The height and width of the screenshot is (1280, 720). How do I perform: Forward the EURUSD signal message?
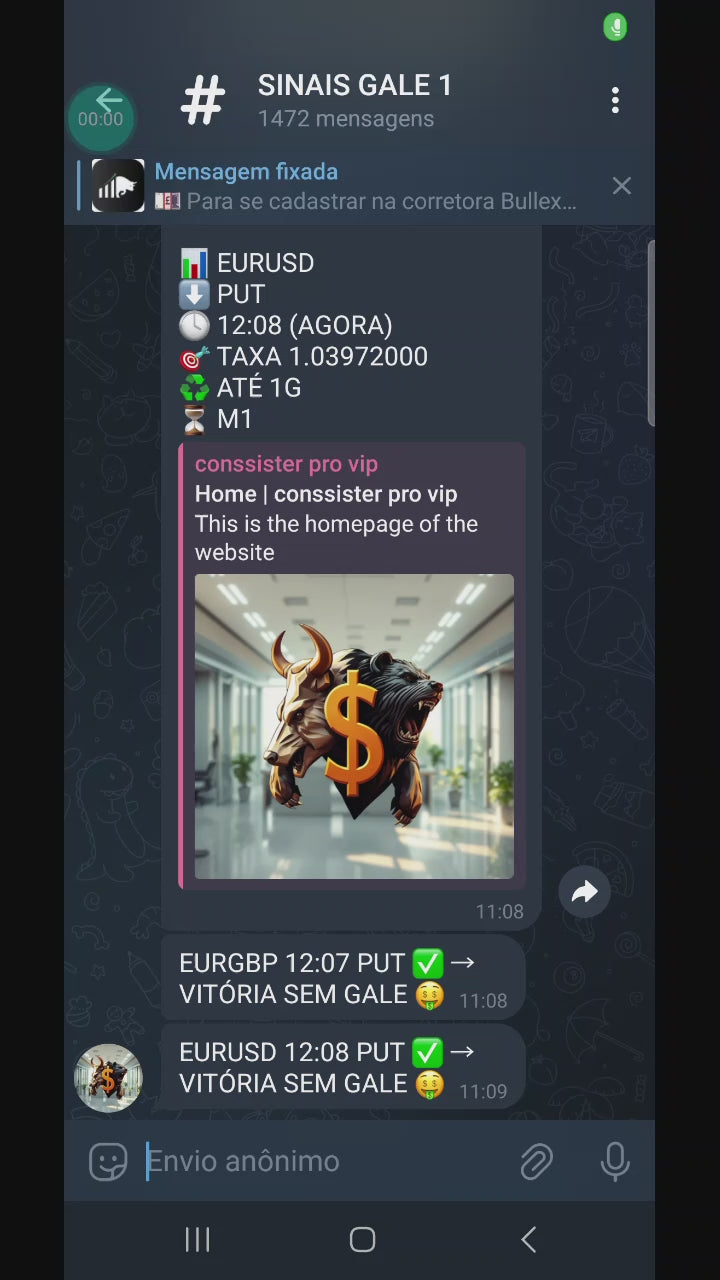tap(584, 892)
